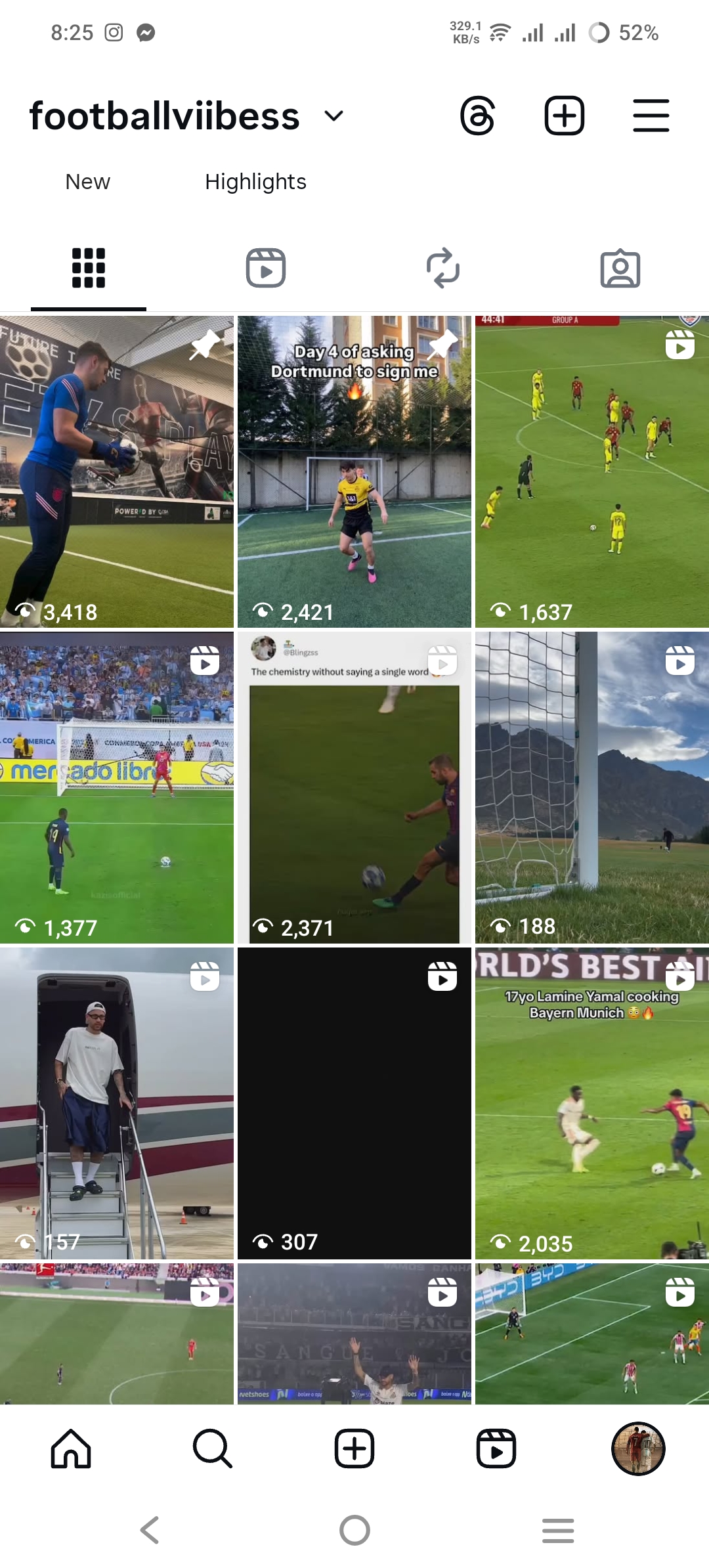Image resolution: width=709 pixels, height=1568 pixels.
Task: Open the hamburger settings menu
Action: pos(651,116)
